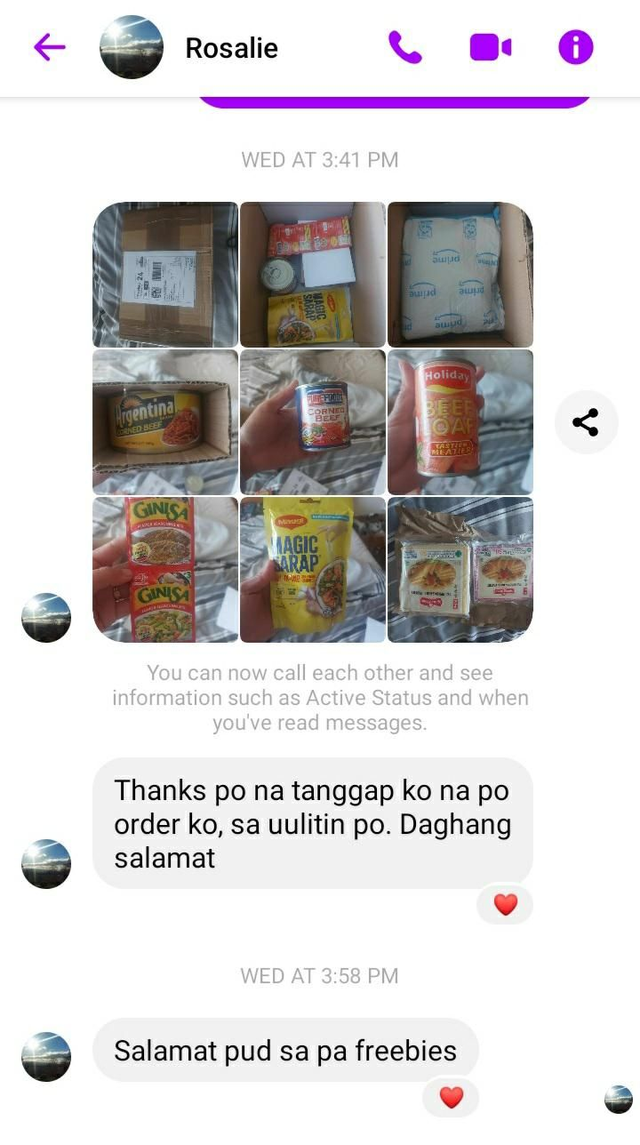Share the photo collage
Image resolution: width=640 pixels, height=1145 pixels.
point(586,422)
